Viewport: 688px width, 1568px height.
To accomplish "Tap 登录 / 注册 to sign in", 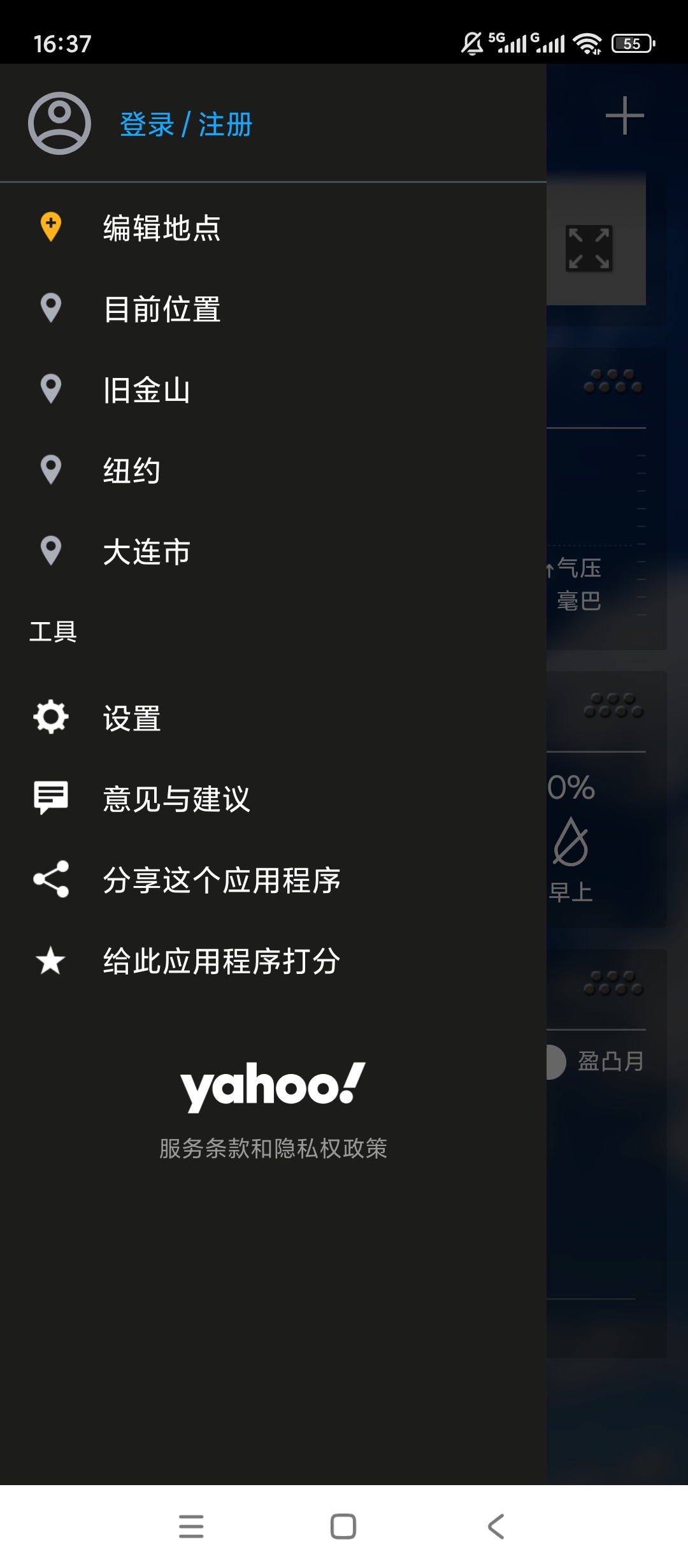I will click(x=185, y=125).
